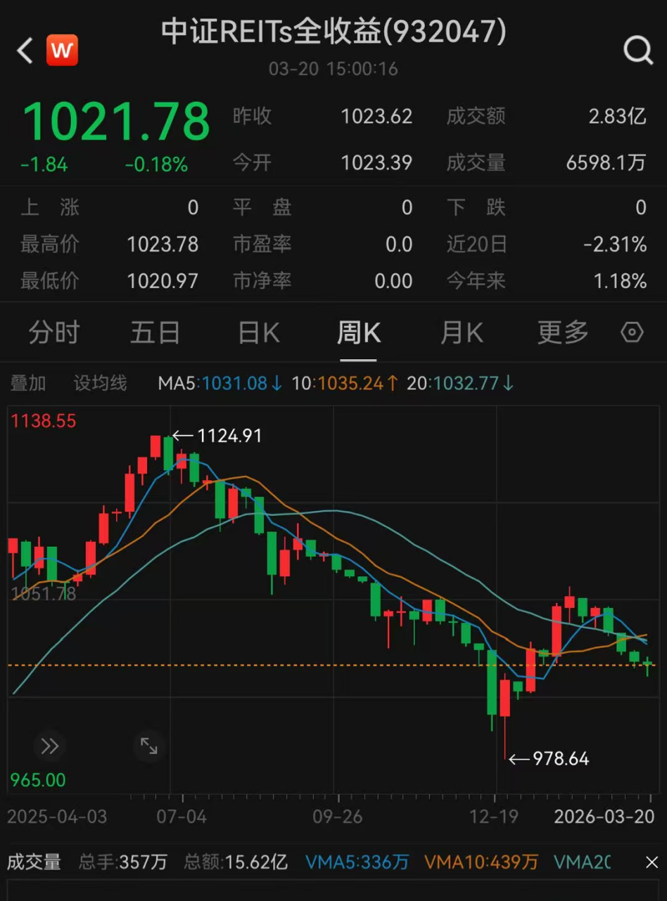Image resolution: width=667 pixels, height=901 pixels.
Task: Switch to the 日K chart tab
Action: (x=258, y=332)
